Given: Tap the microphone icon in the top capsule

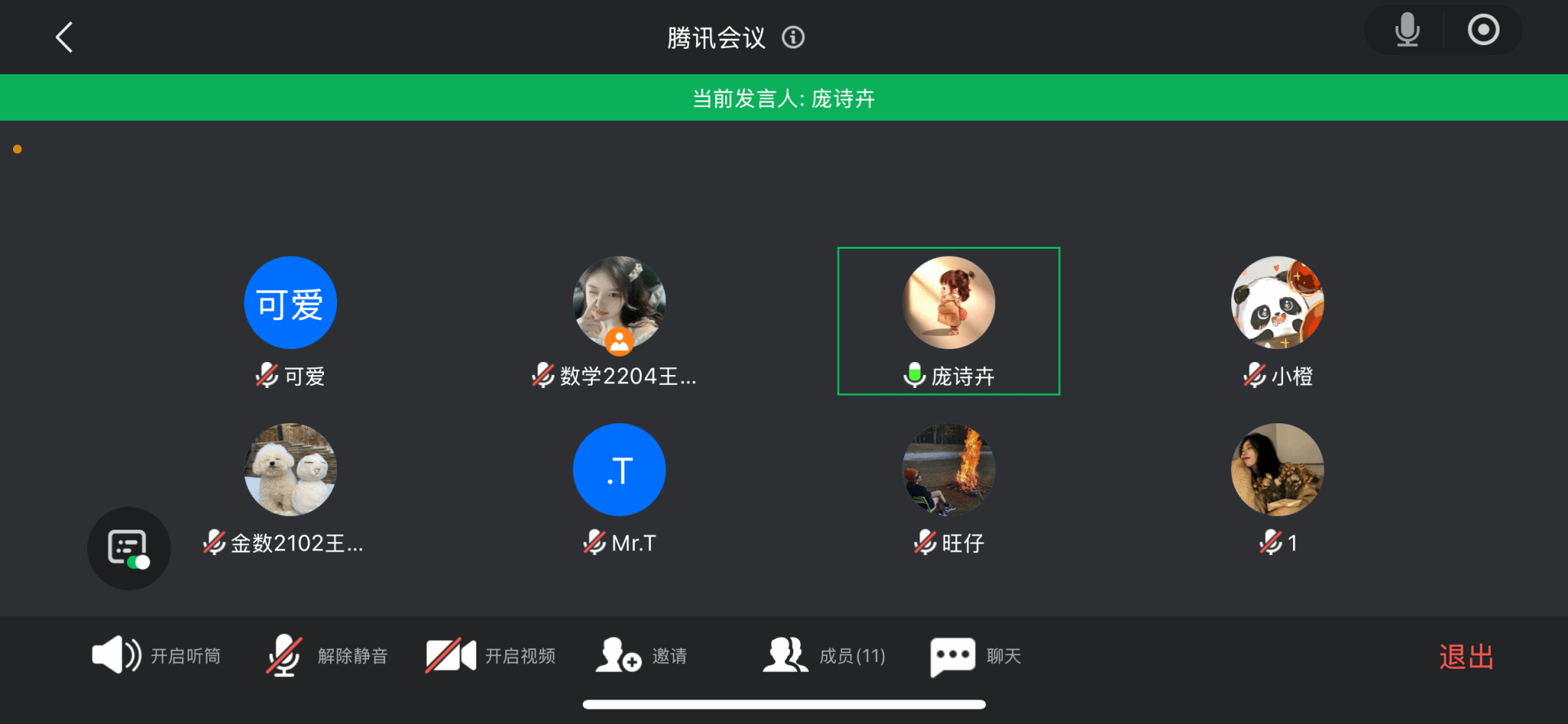Looking at the screenshot, I should (1406, 31).
